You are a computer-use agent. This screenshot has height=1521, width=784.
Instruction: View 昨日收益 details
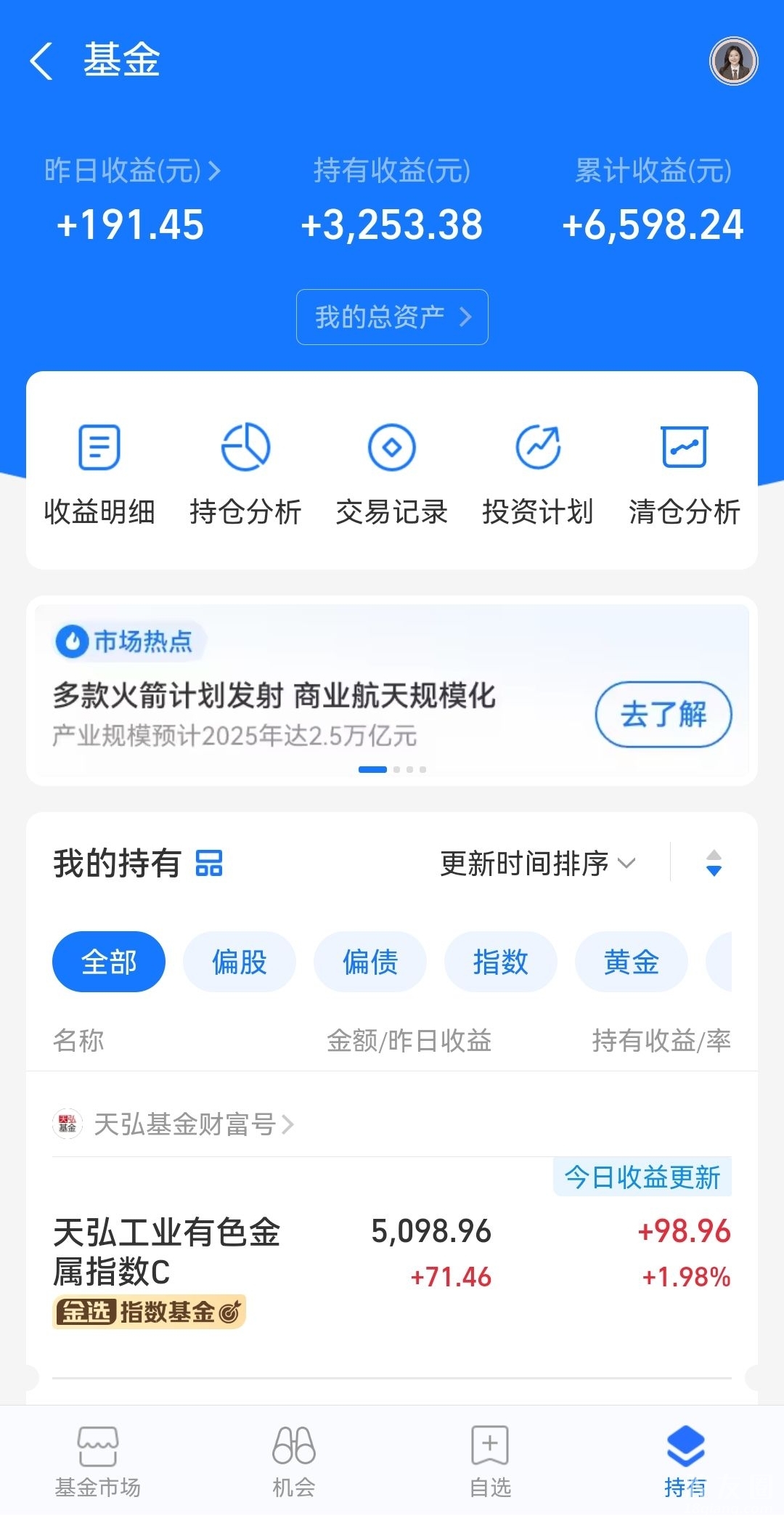point(132,171)
